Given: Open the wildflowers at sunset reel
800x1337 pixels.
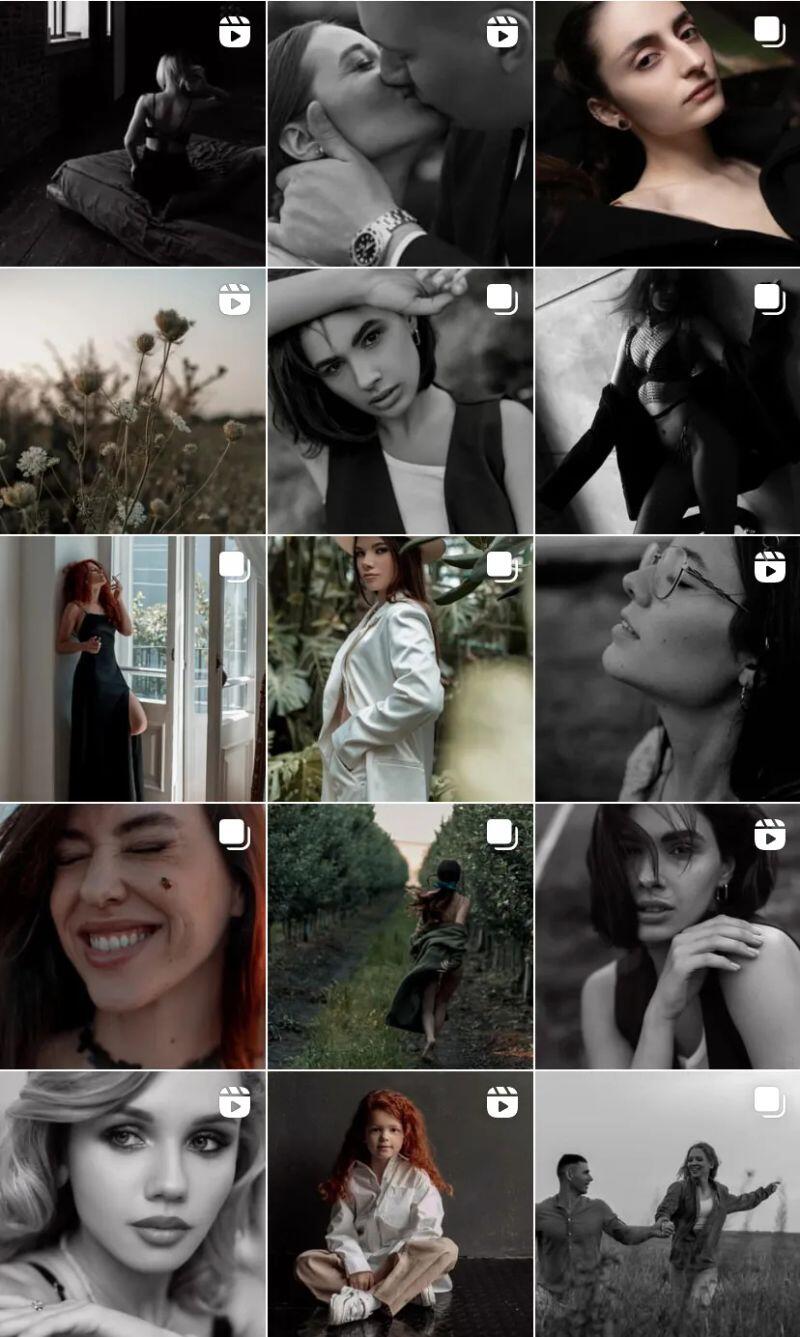Looking at the screenshot, I should point(132,400).
